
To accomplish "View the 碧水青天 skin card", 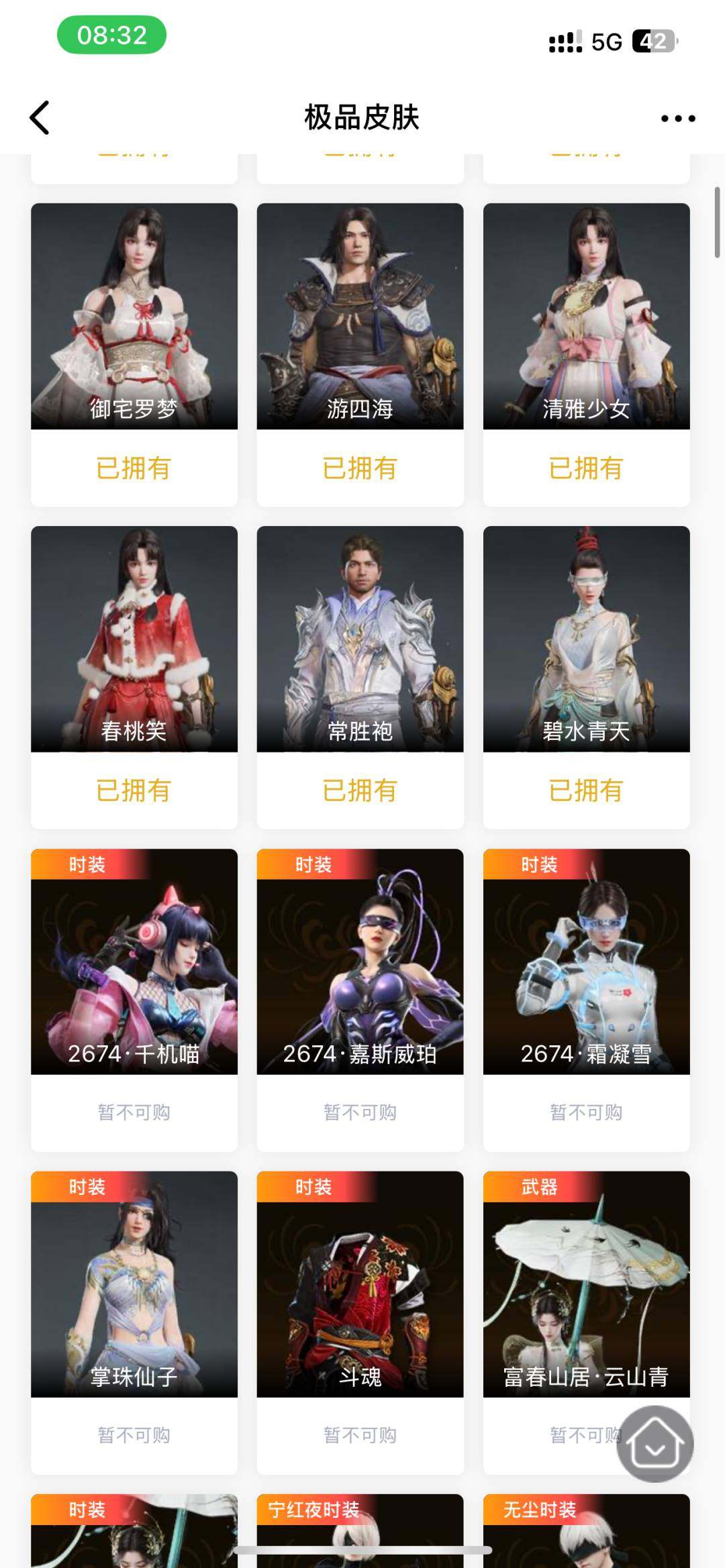I will coord(586,637).
